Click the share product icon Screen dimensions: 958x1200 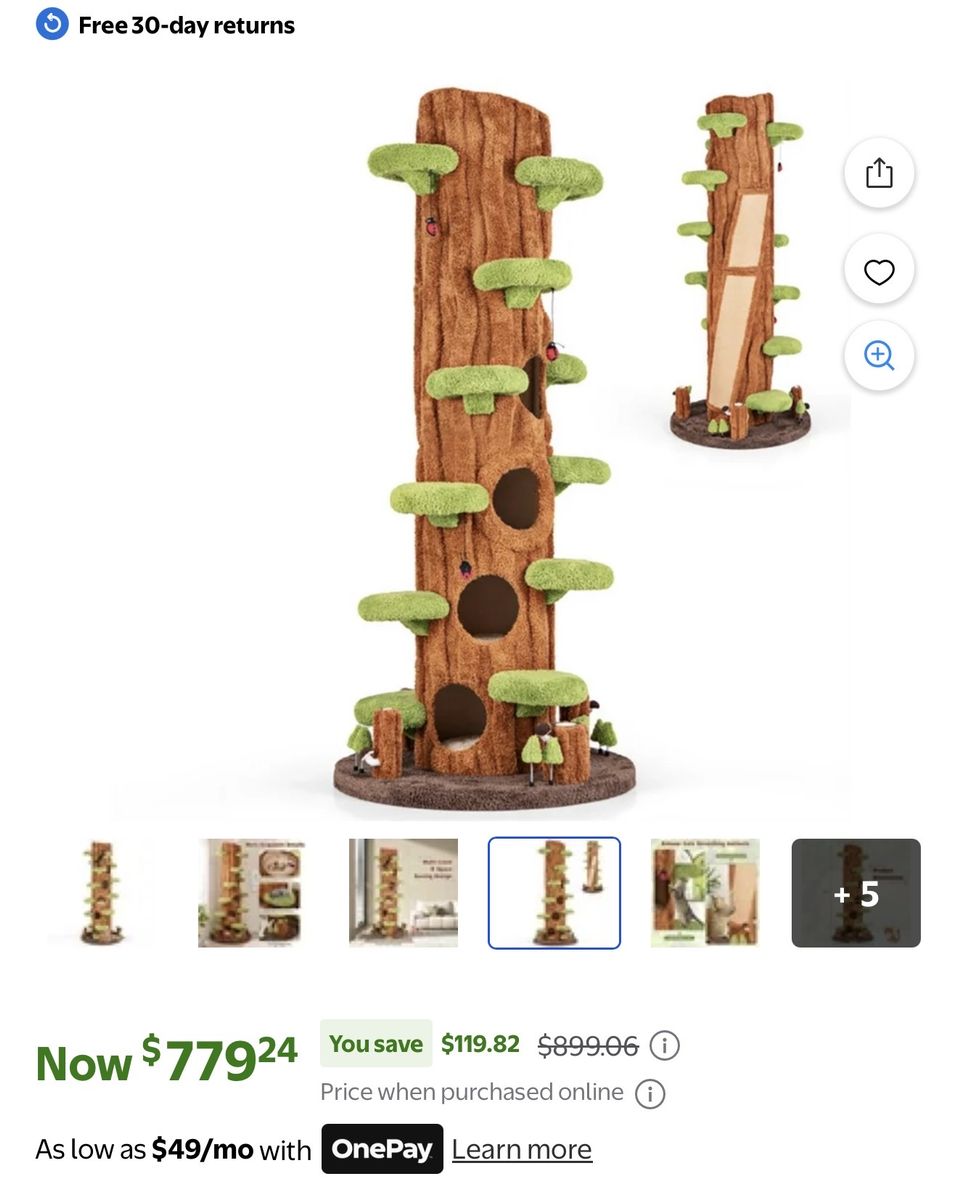878,172
